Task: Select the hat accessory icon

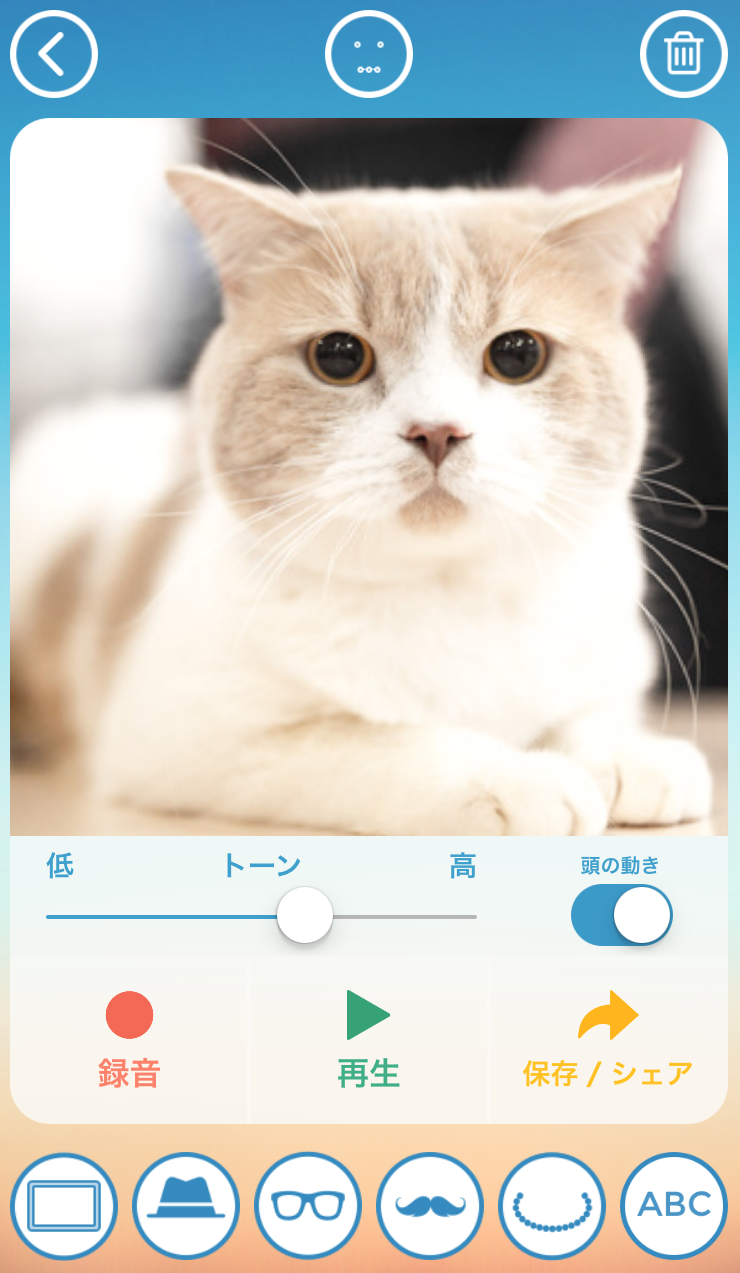Action: [x=186, y=1205]
